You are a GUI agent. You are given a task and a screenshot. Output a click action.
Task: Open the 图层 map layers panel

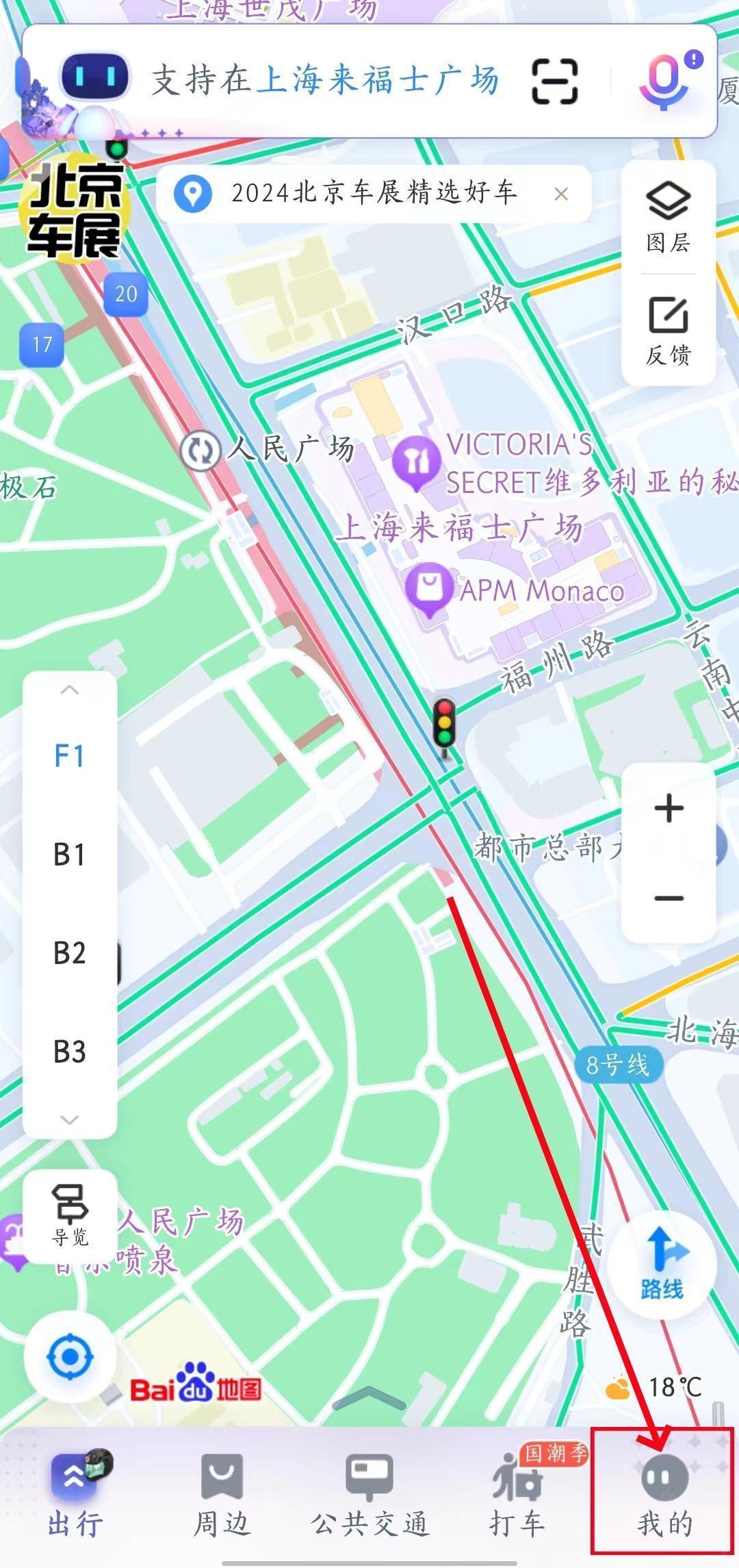pyautogui.click(x=668, y=218)
